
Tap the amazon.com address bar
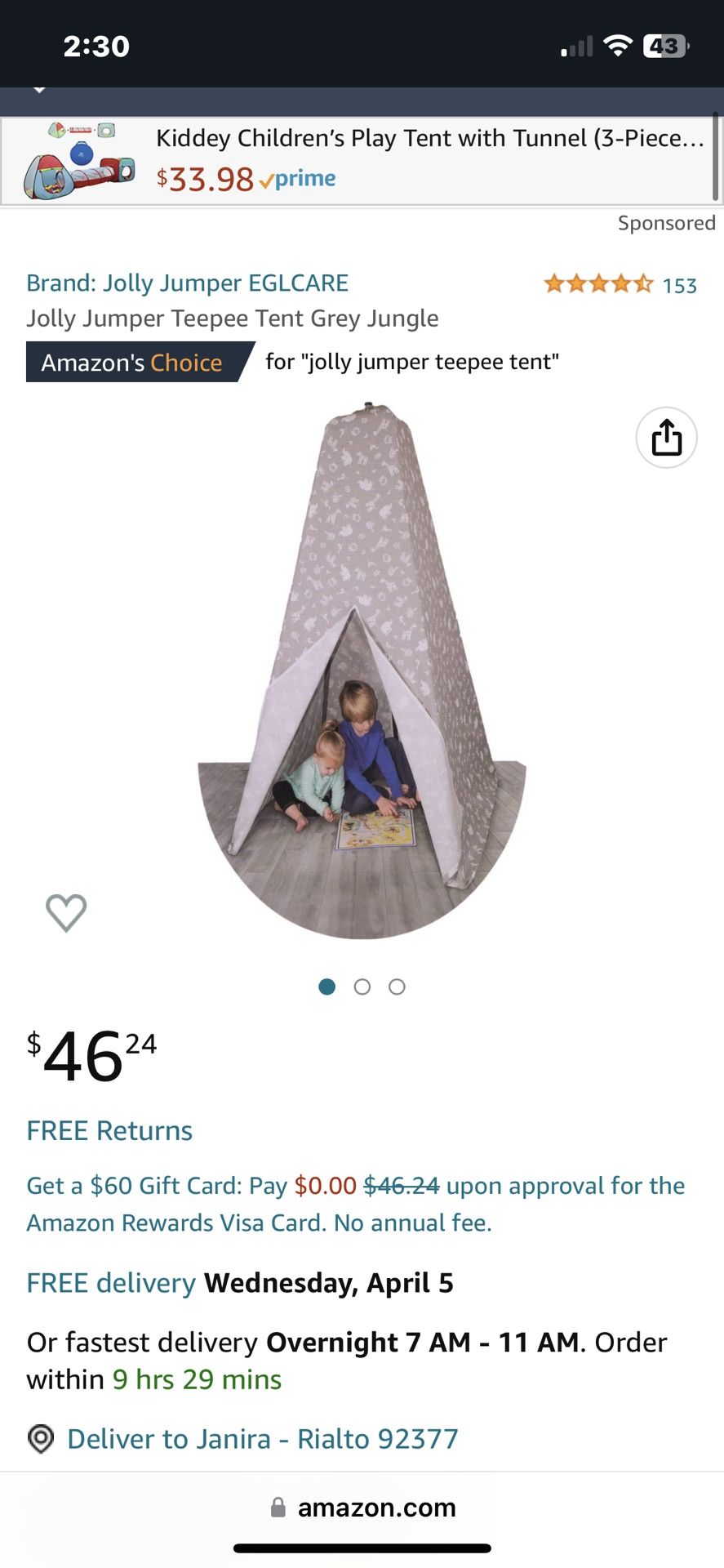point(362,1508)
